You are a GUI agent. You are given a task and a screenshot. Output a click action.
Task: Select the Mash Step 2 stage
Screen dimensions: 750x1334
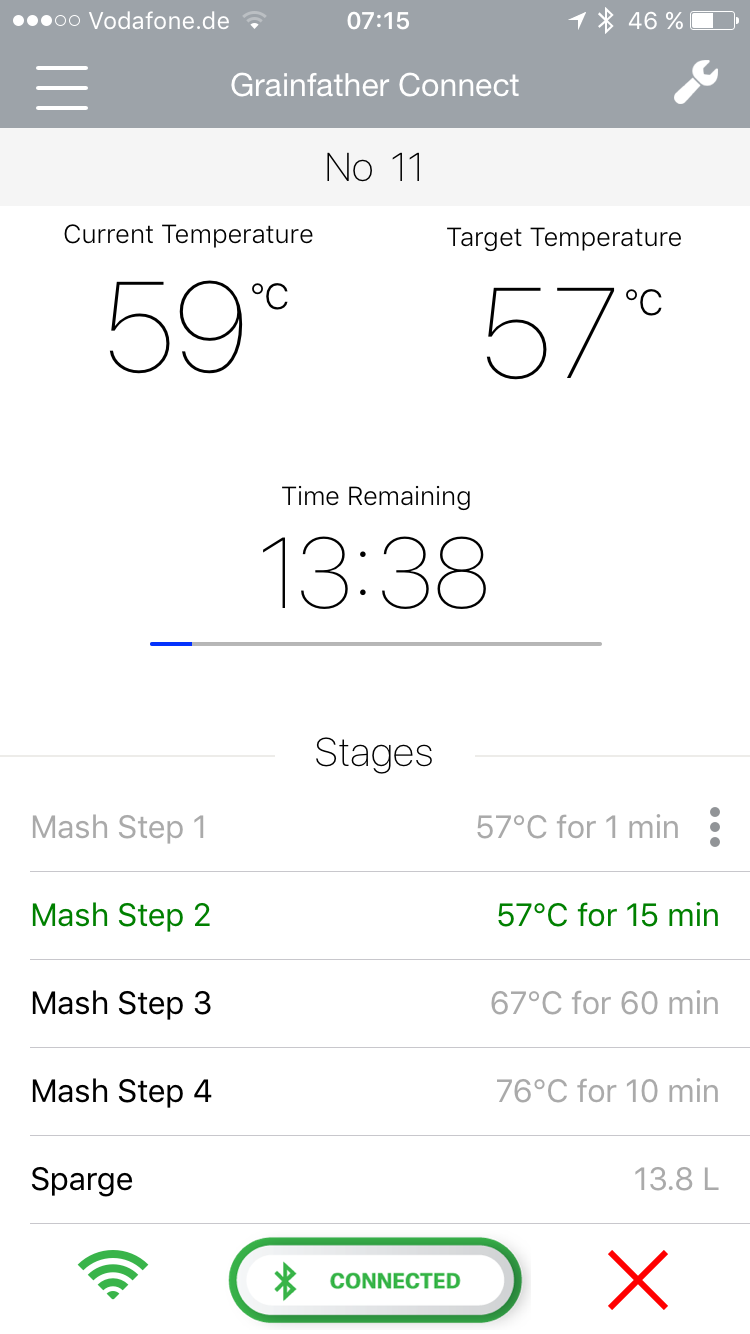(x=375, y=916)
